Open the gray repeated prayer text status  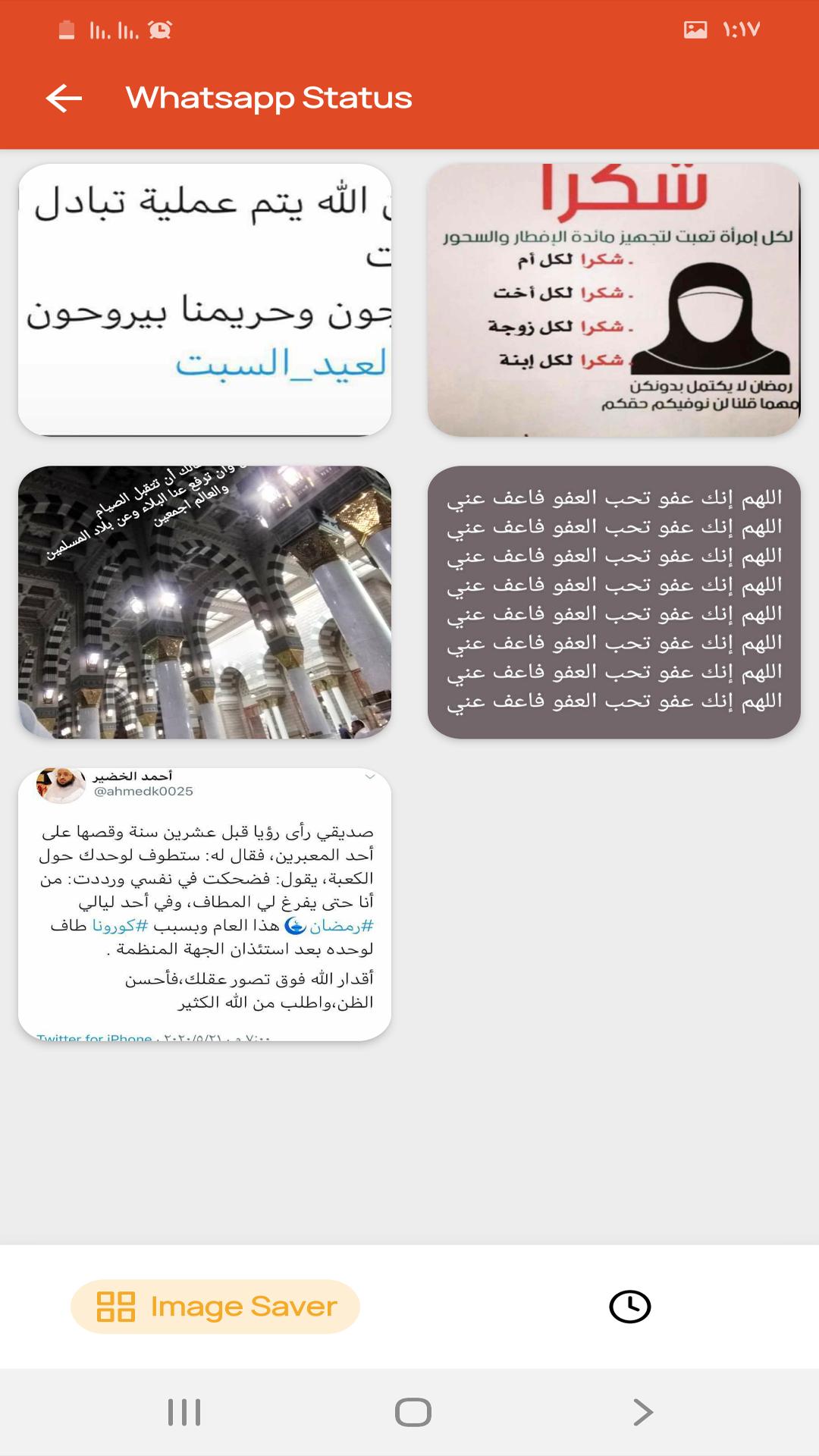pos(613,602)
